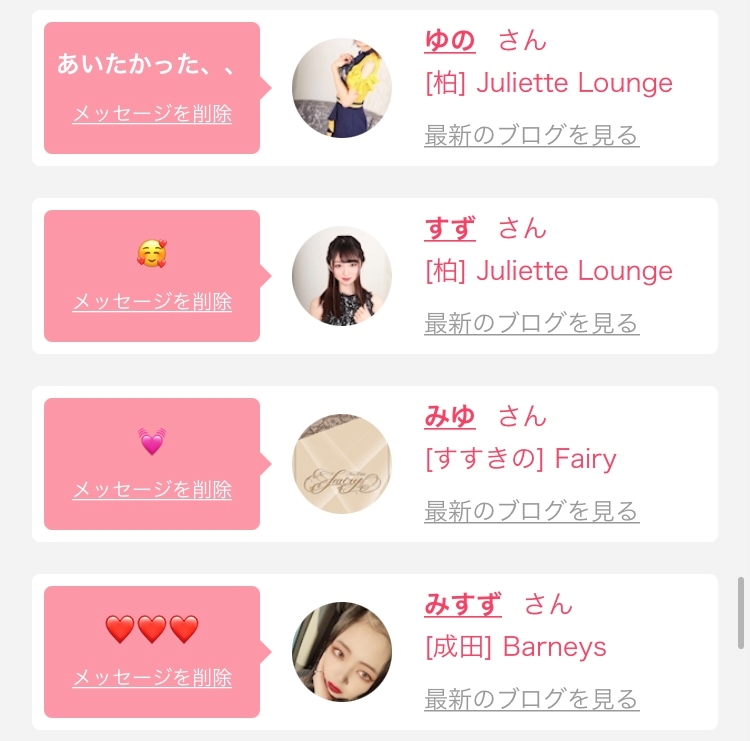Viewport: 750px width, 741px height.
Task: View みすず's latest blog
Action: [531, 700]
